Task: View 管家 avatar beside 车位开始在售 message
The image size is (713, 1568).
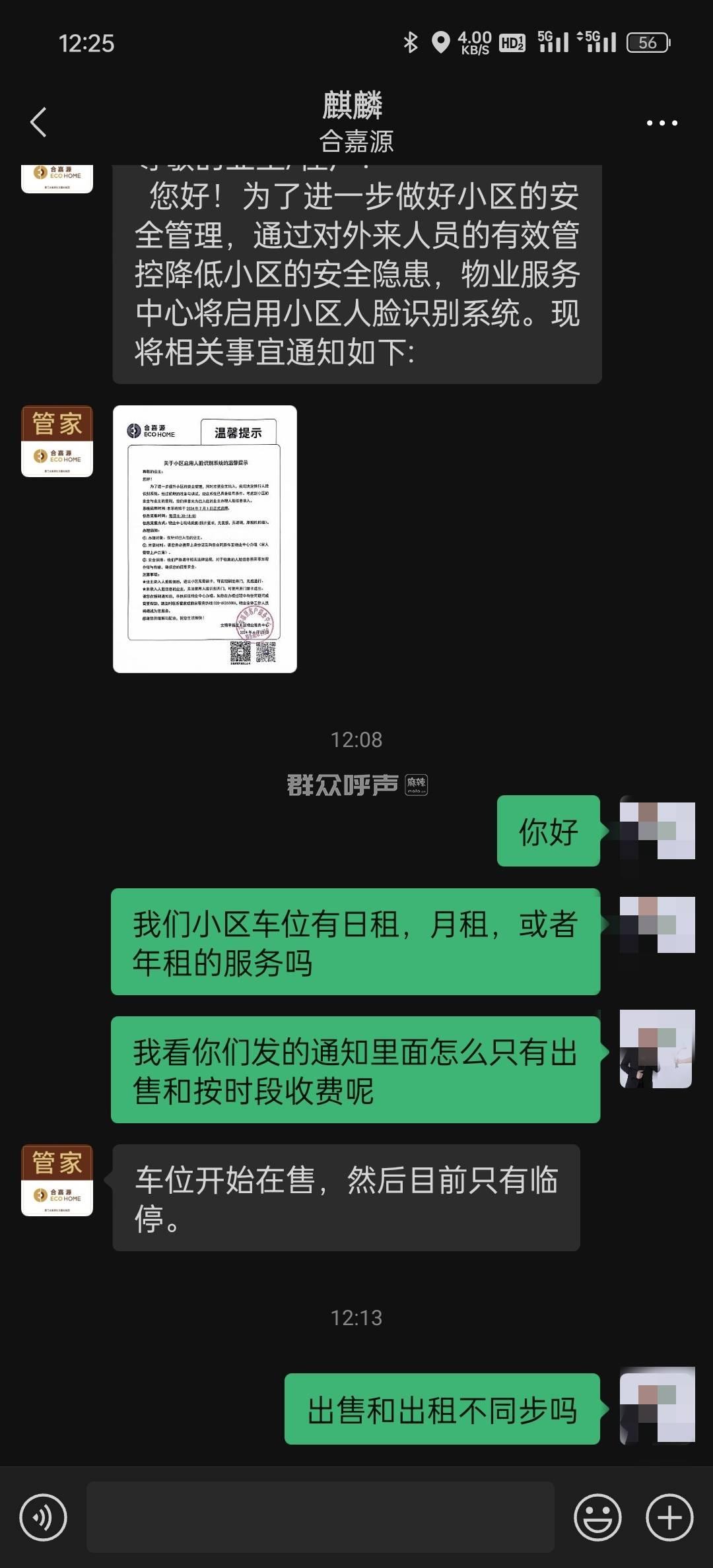Action: [x=57, y=1180]
